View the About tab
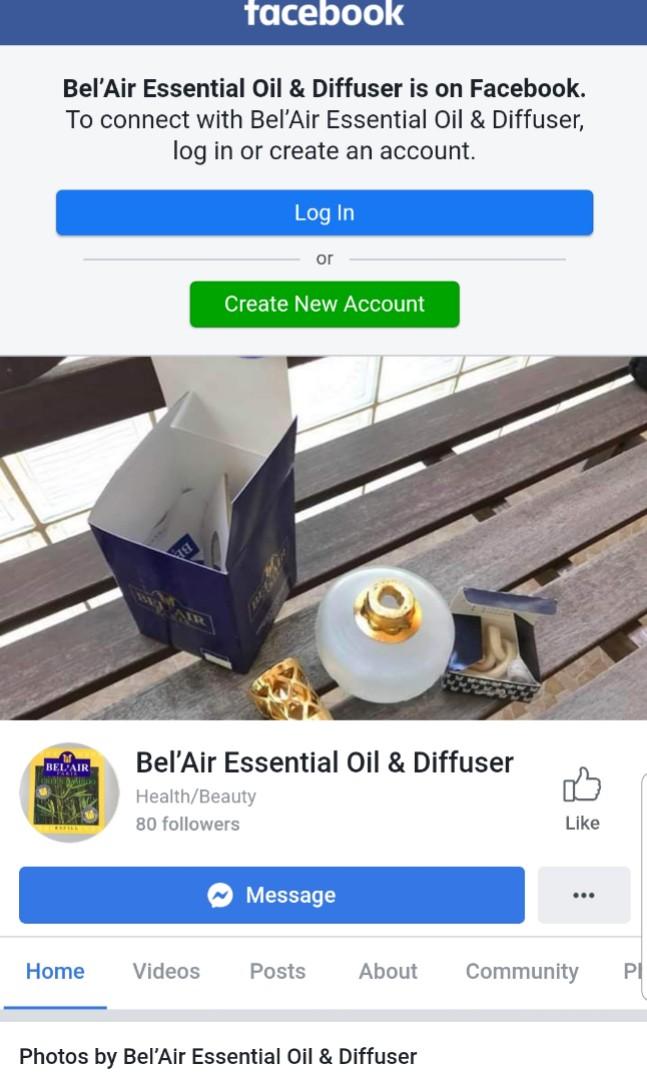The image size is (647, 1080). pyautogui.click(x=388, y=971)
